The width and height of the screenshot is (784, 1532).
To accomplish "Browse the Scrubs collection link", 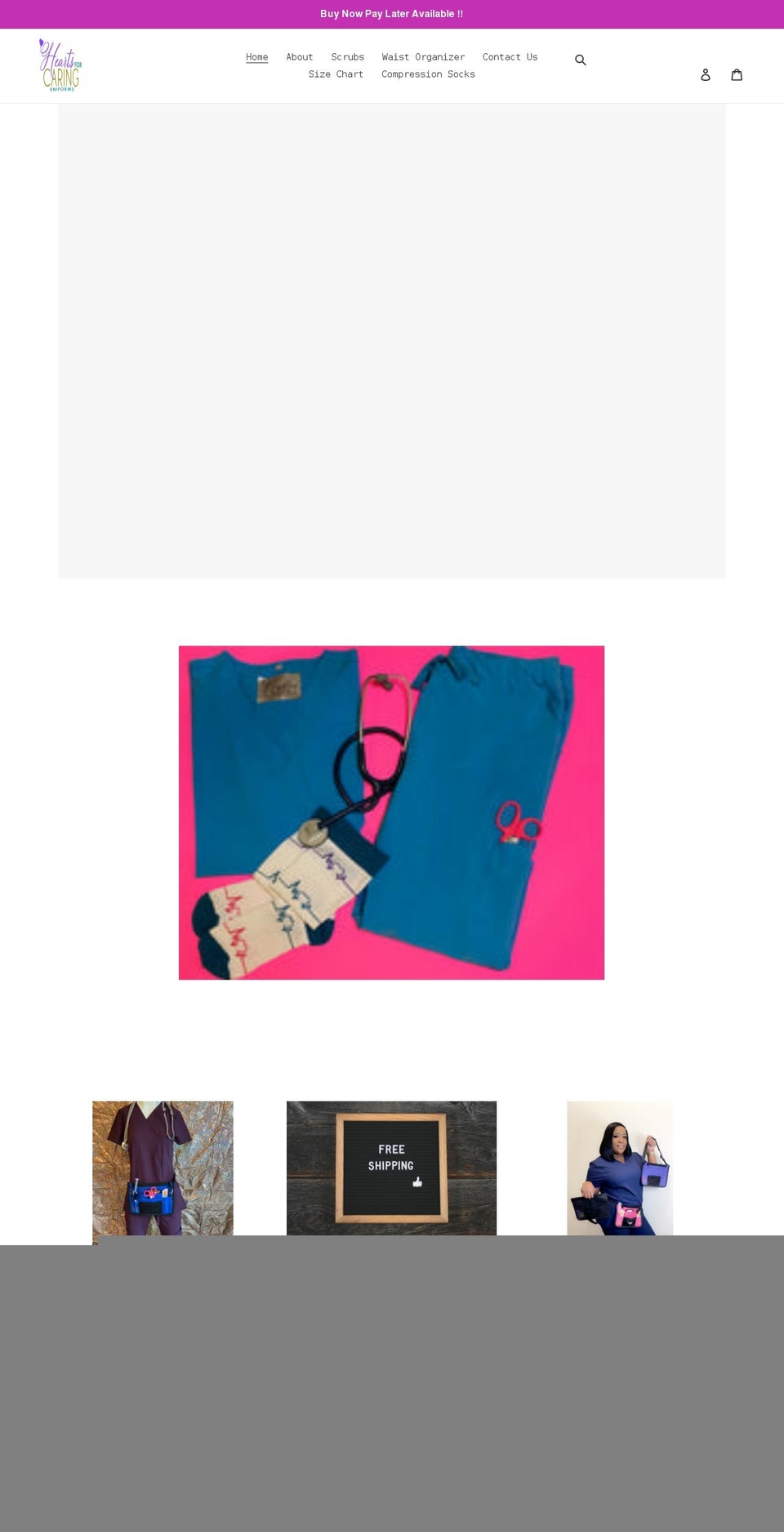I will 347,56.
